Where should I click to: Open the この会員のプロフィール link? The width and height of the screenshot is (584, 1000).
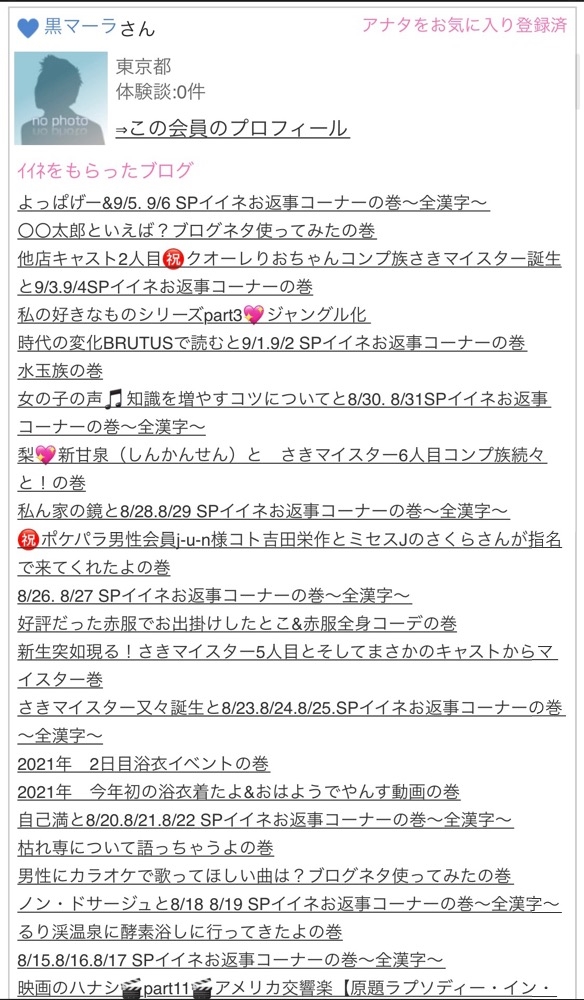232,128
